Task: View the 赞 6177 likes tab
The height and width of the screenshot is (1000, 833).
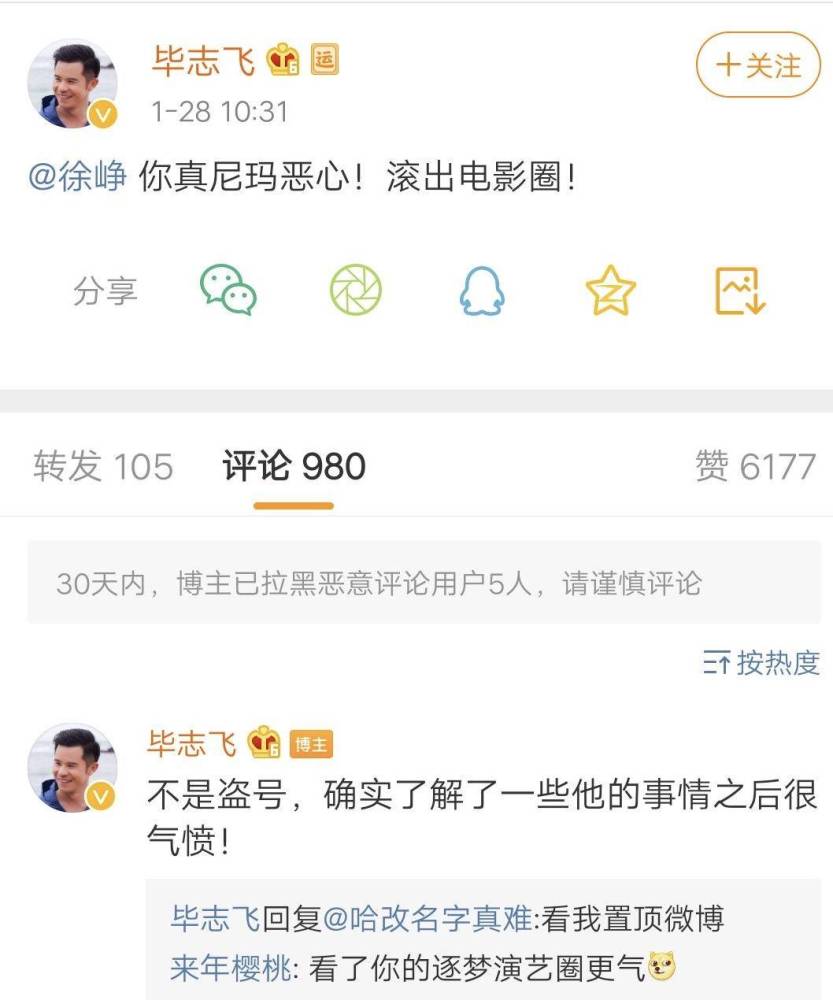Action: coord(755,466)
